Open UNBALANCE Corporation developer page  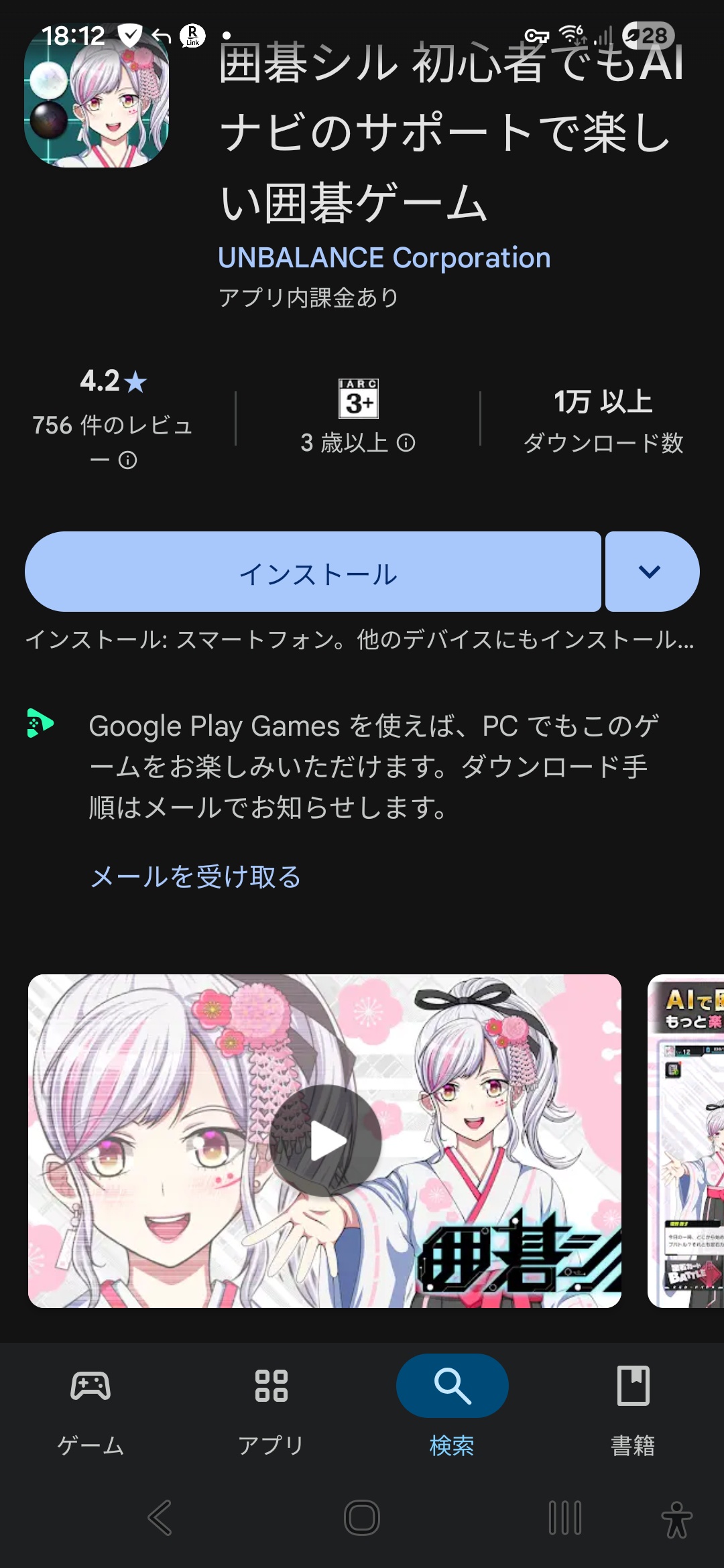pyautogui.click(x=384, y=258)
